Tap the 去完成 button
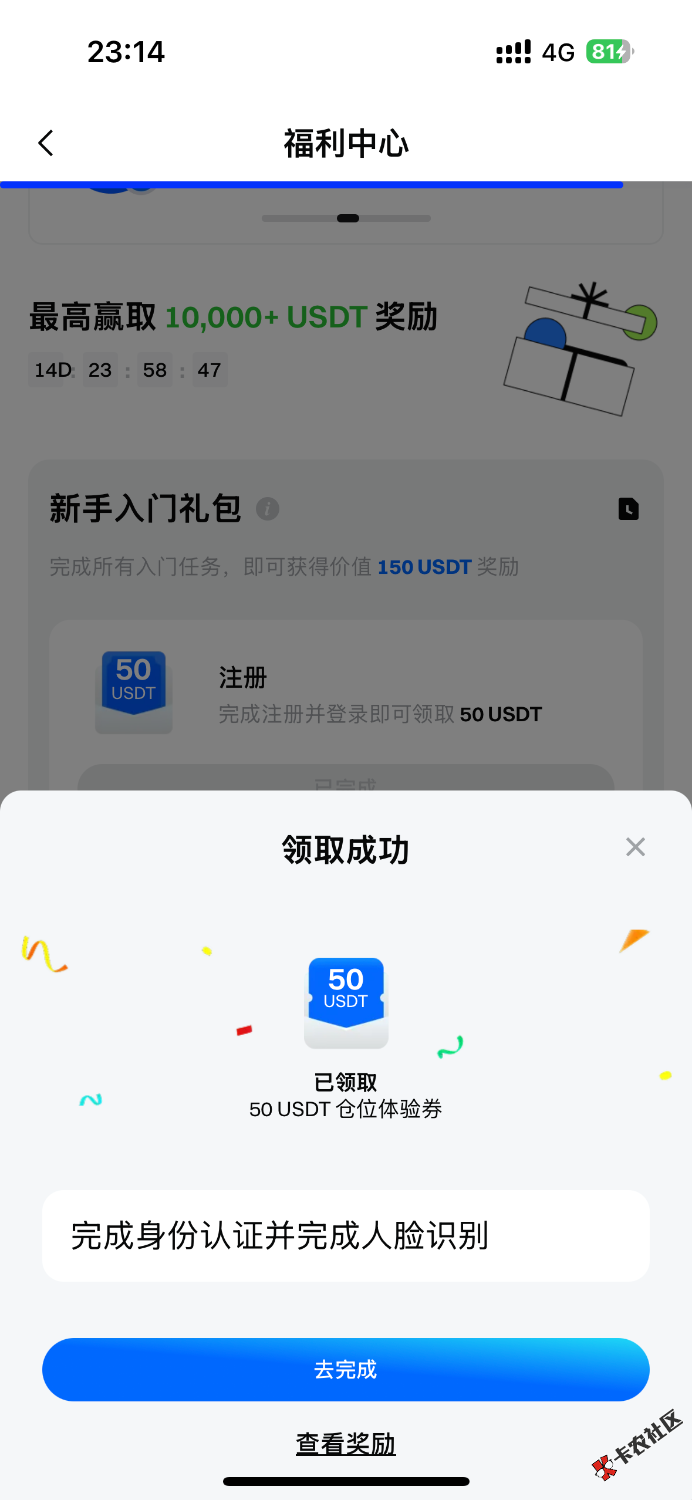Screen dimensions: 692x1500 pos(346,1369)
